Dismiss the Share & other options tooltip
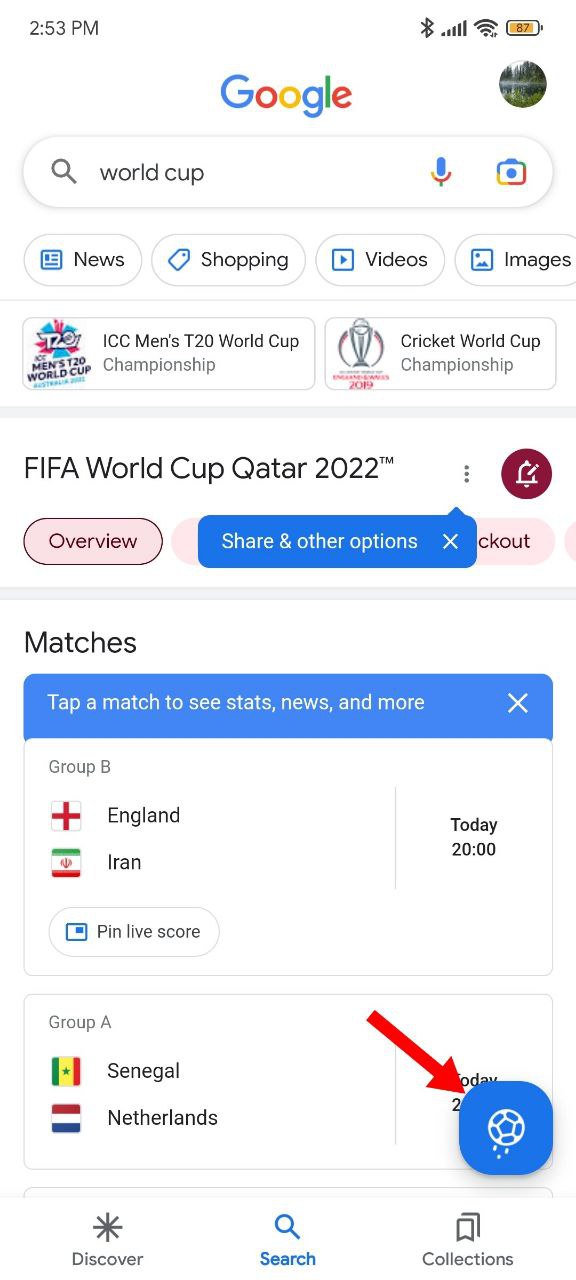 pyautogui.click(x=450, y=541)
